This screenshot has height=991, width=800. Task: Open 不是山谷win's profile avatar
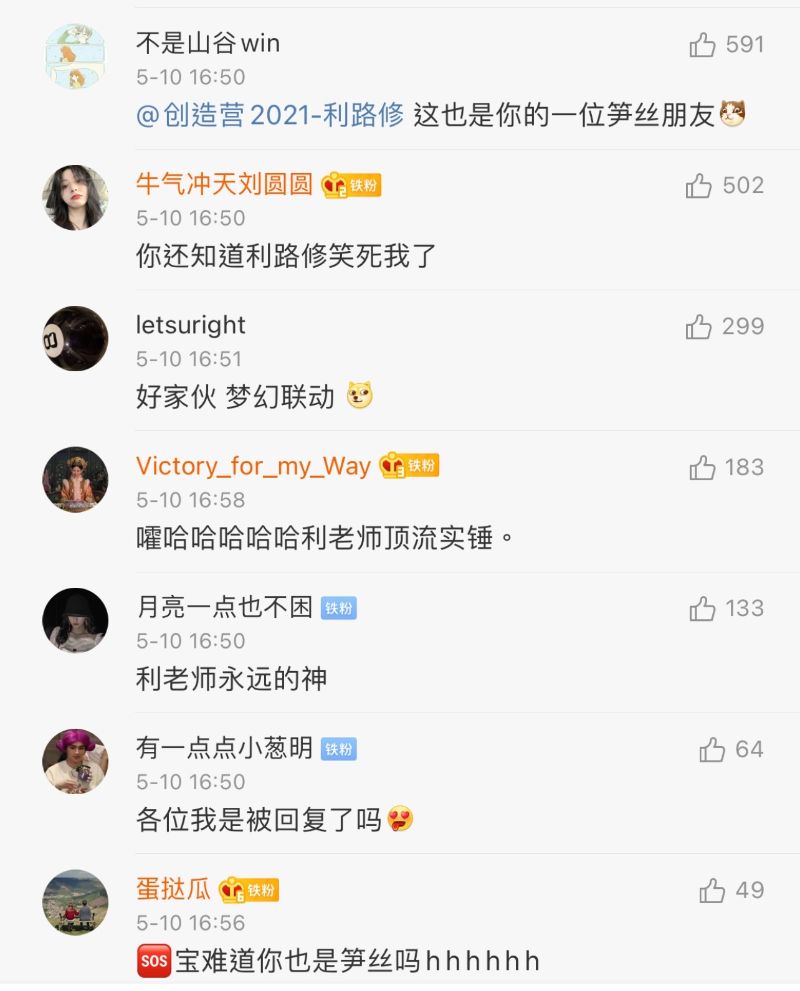point(75,57)
